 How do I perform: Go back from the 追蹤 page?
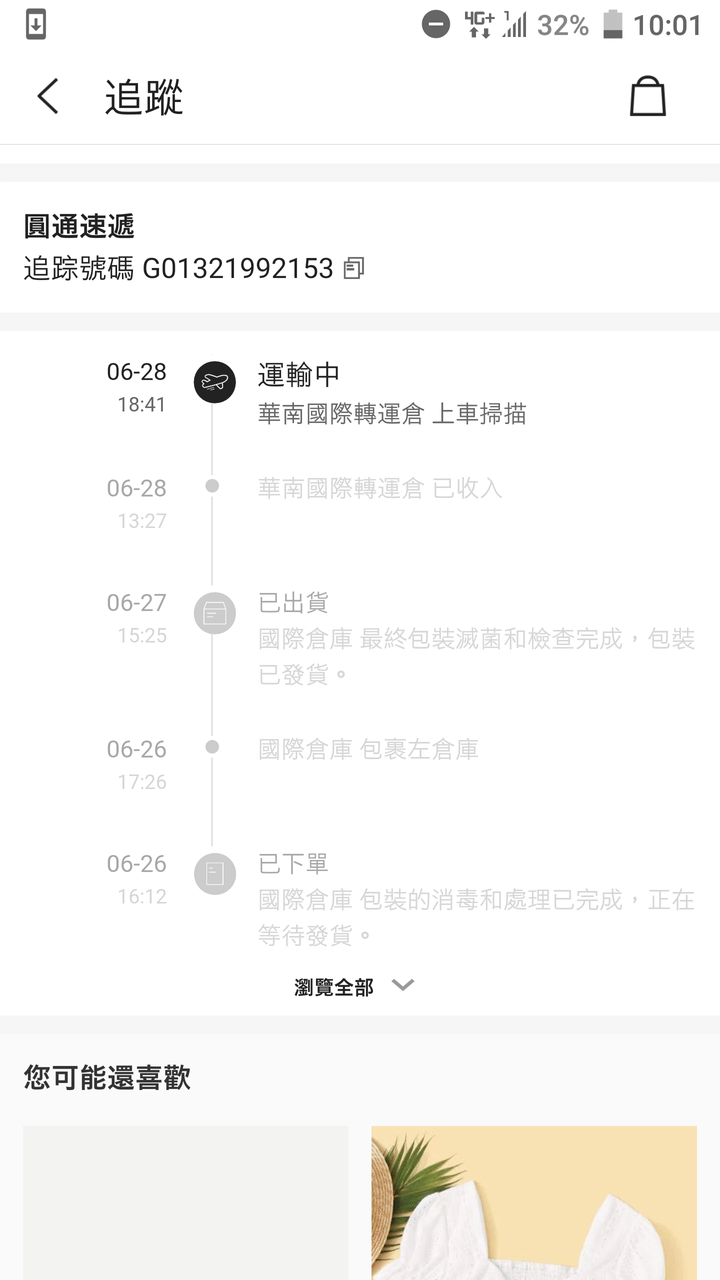click(48, 97)
